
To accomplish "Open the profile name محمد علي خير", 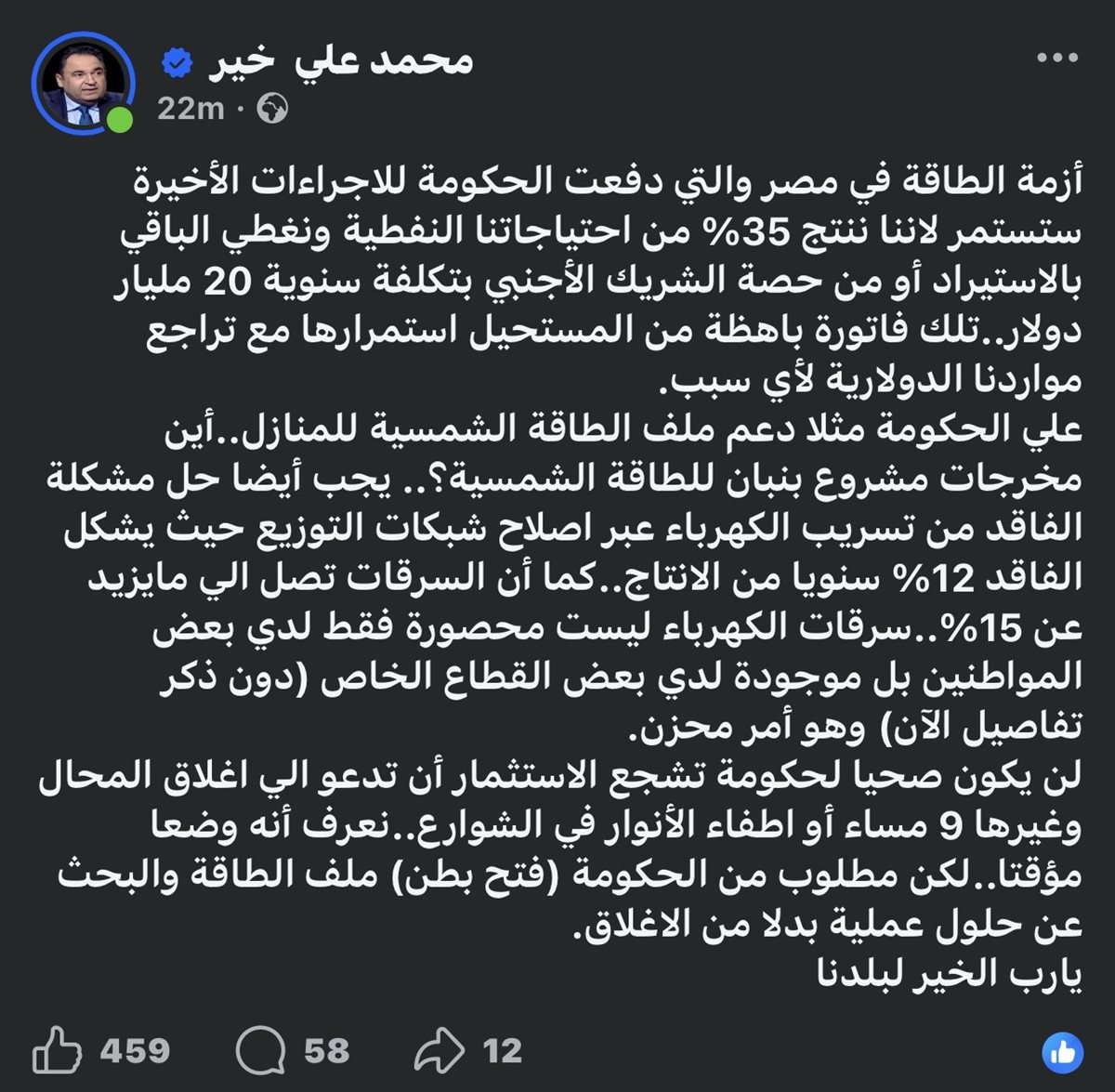I will pyautogui.click(x=338, y=60).
